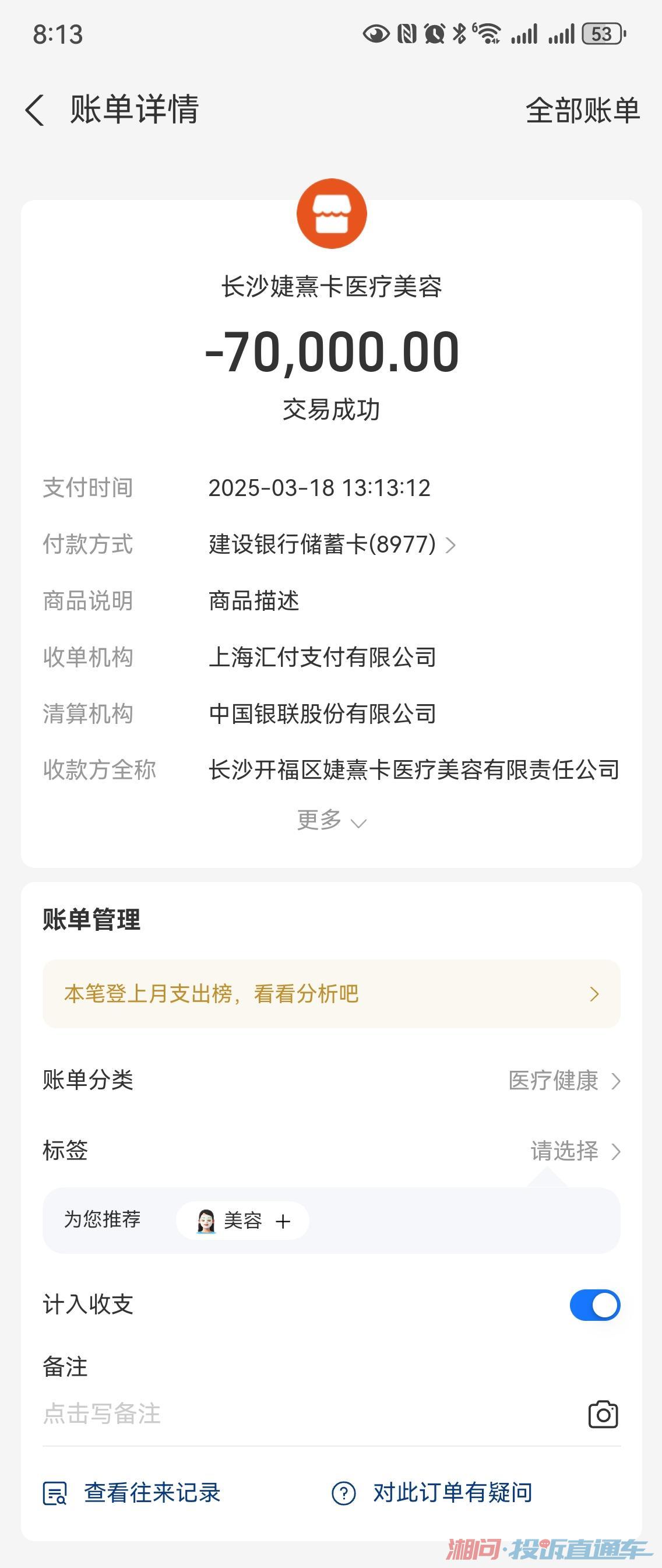662x1568 pixels.
Task: Open the 本笔登上月支出榜 analysis banner
Action: (x=331, y=994)
